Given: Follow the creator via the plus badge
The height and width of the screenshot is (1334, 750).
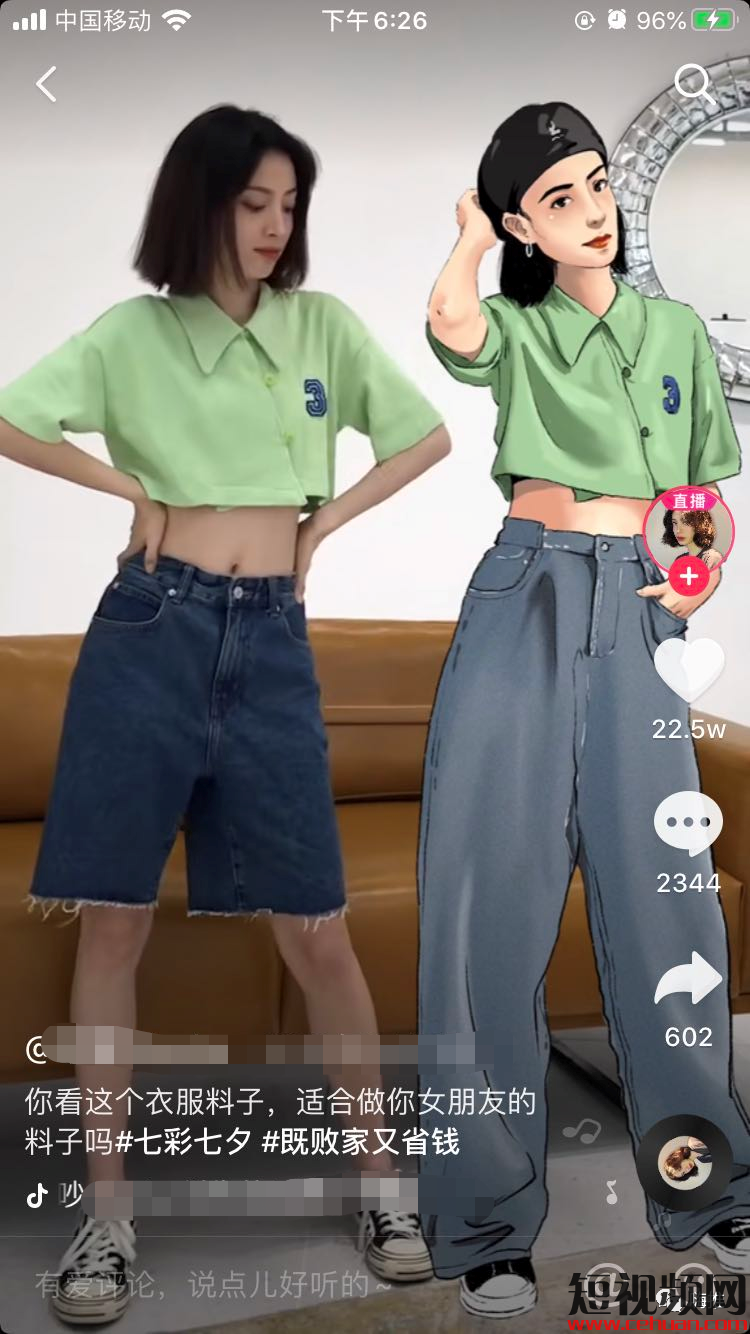Looking at the screenshot, I should click(689, 577).
